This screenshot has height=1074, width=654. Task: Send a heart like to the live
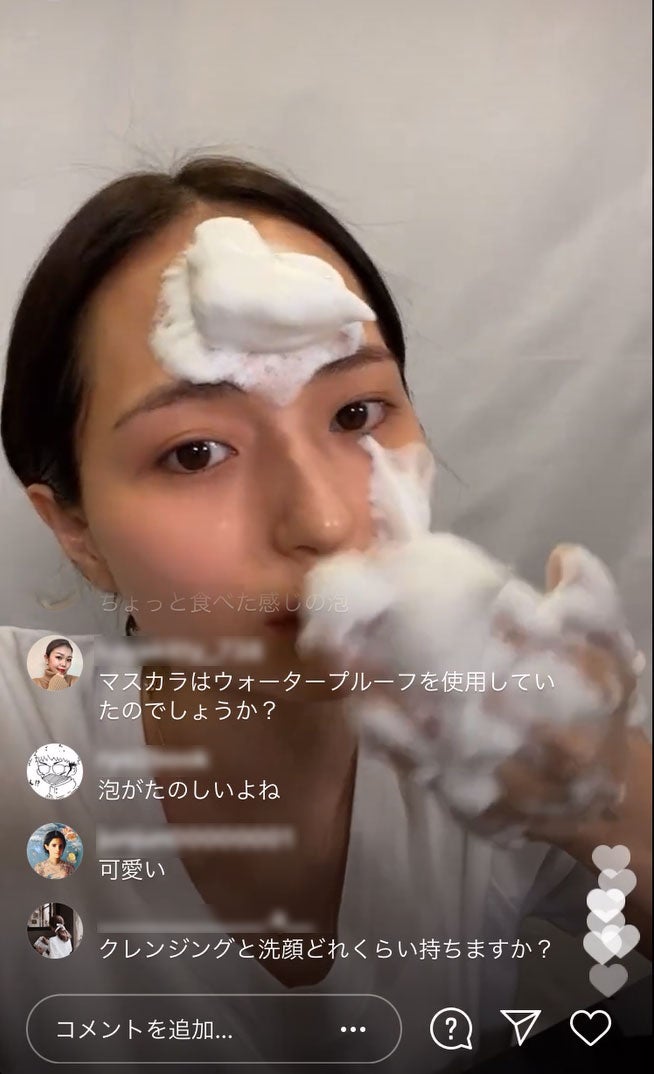pyautogui.click(x=590, y=1027)
